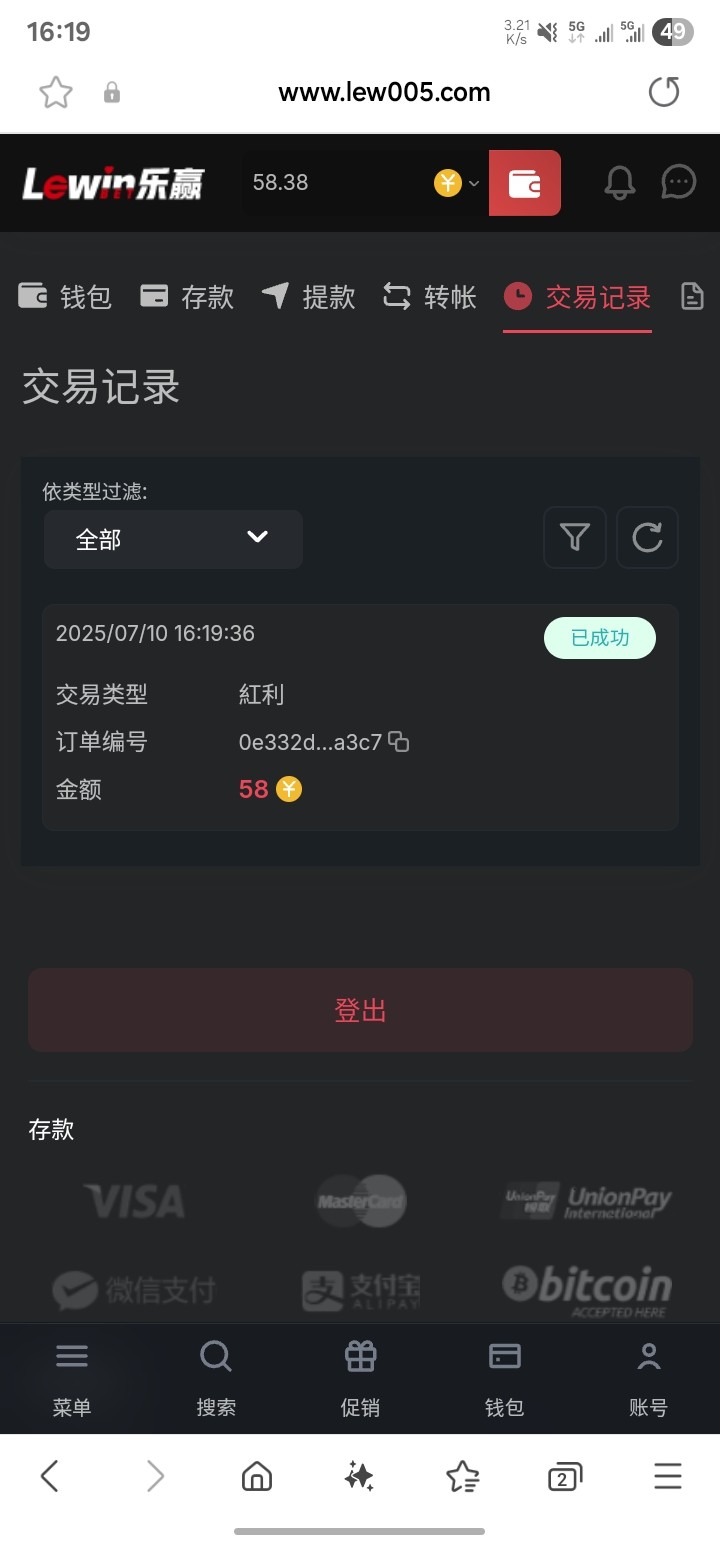
Task: Switch to the 钱包 tab
Action: tap(66, 297)
